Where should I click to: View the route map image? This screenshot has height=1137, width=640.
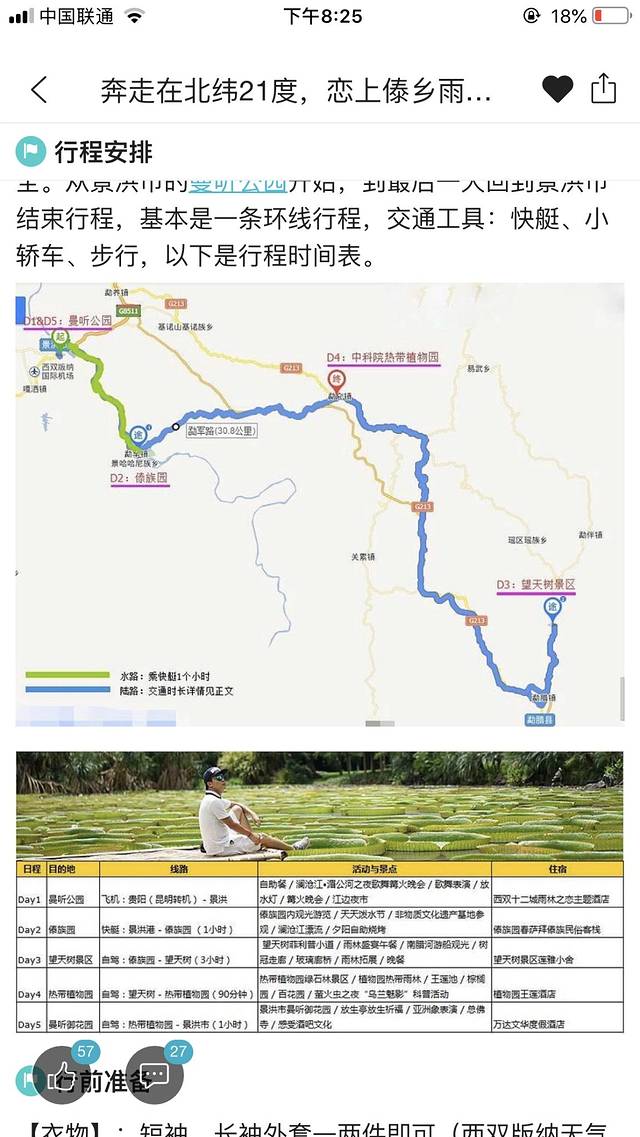coord(320,505)
